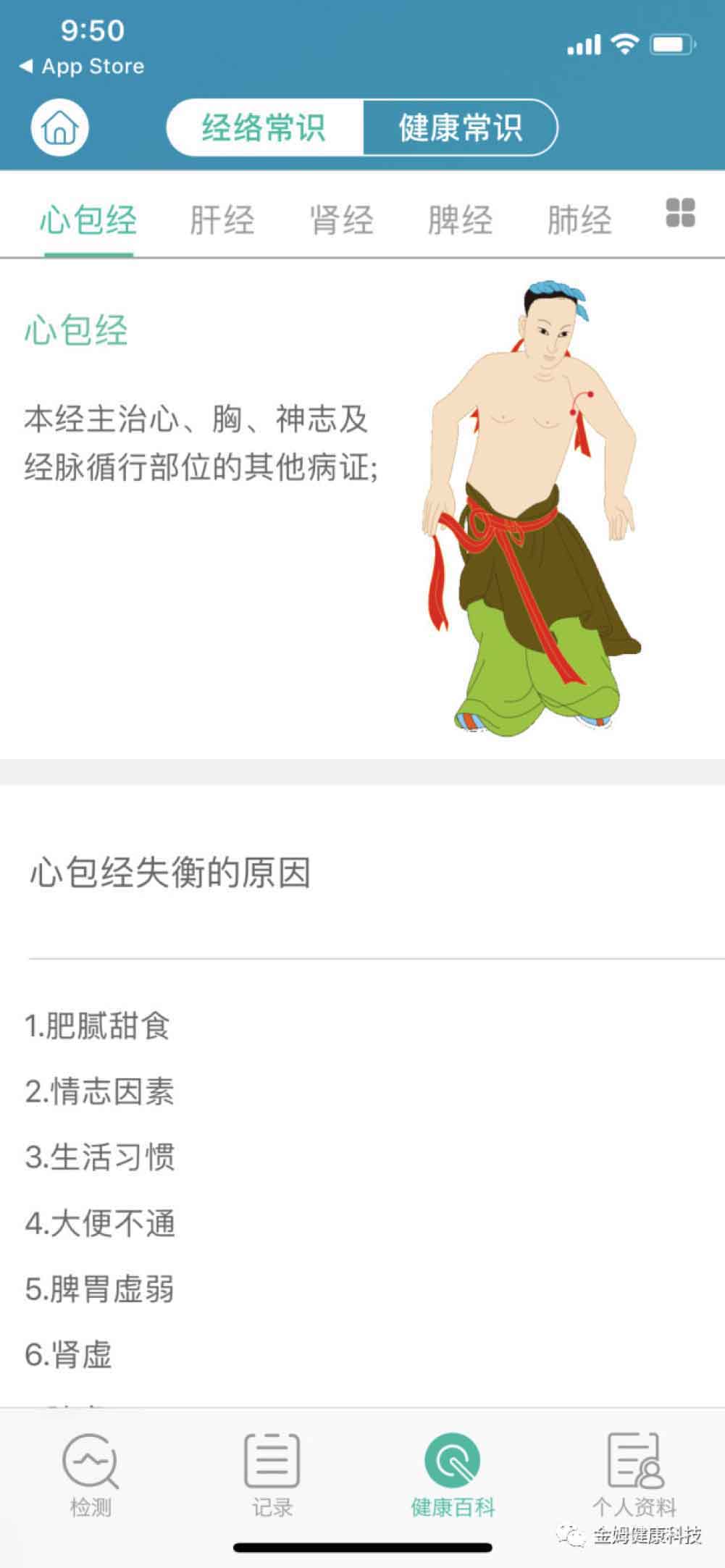Screen dimensions: 725x1568
Task: Return to App Store
Action: (x=81, y=67)
